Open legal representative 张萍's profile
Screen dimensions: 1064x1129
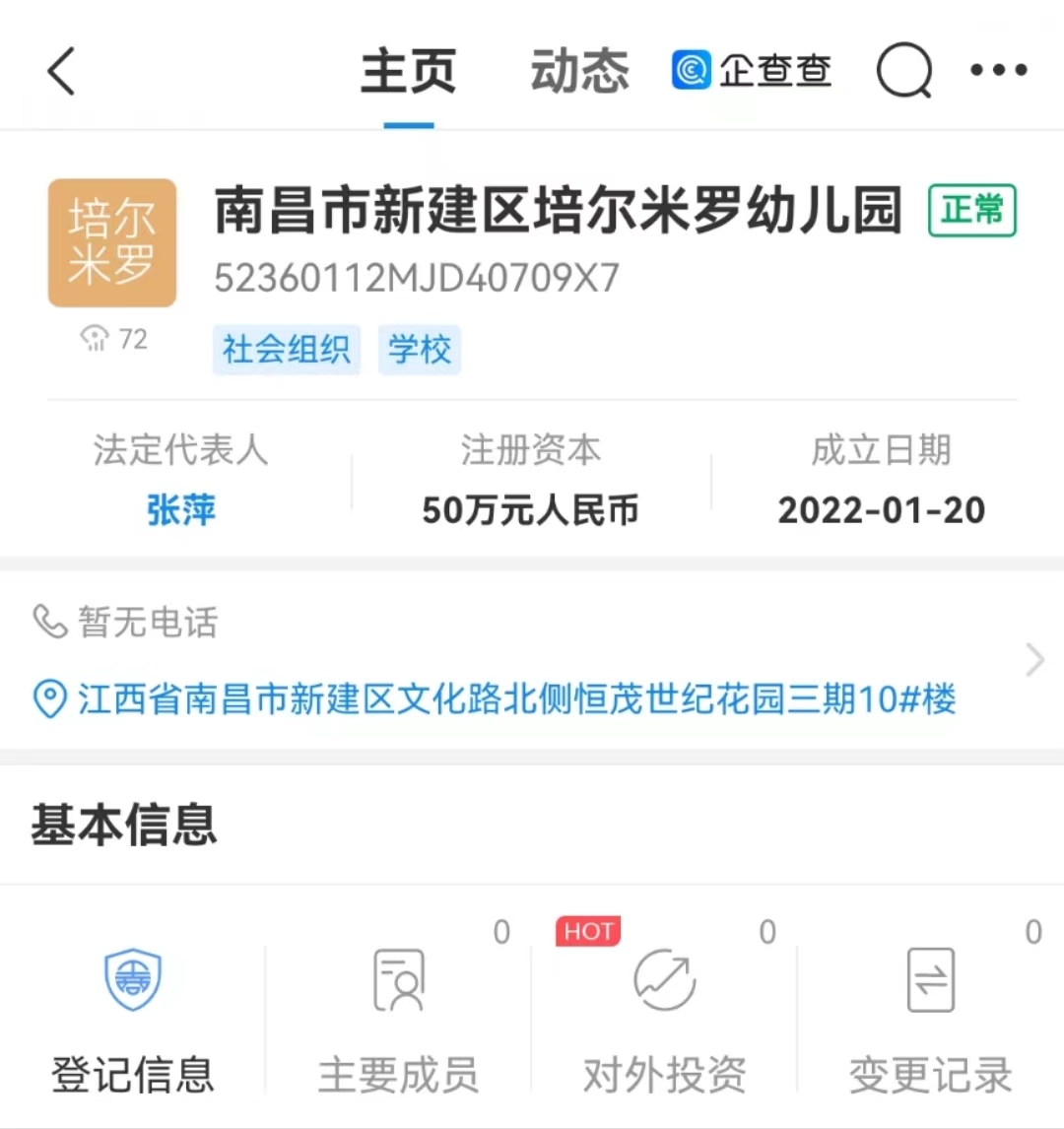pos(180,510)
